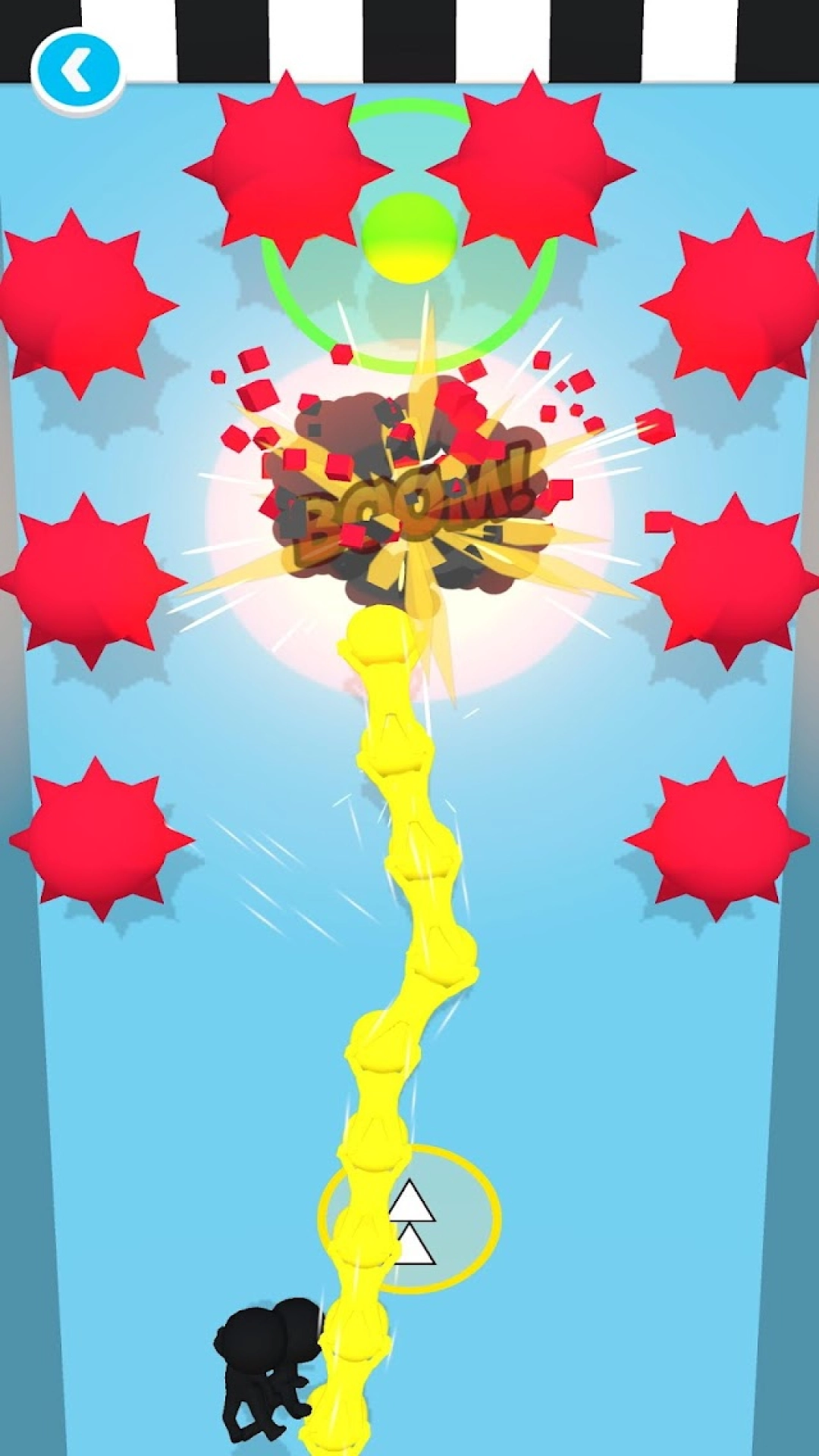Tap the blue back arrow button

[x=77, y=71]
